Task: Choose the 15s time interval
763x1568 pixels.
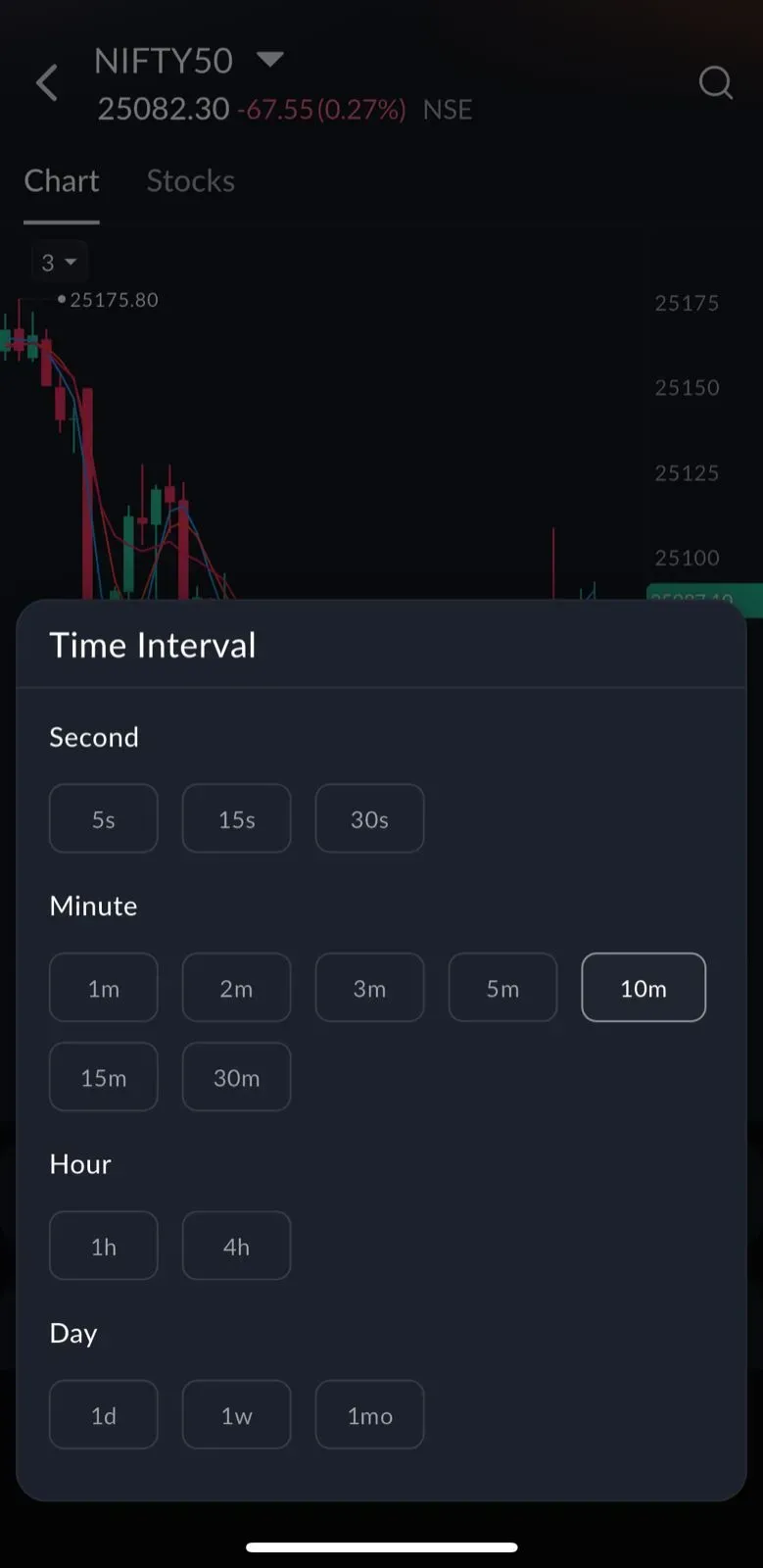Action: 236,818
